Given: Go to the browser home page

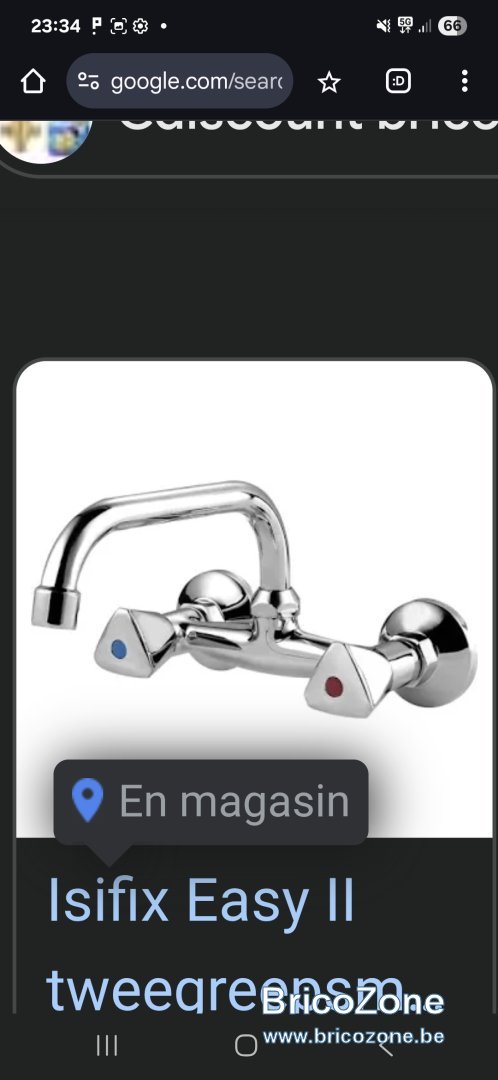Looking at the screenshot, I should coord(32,82).
